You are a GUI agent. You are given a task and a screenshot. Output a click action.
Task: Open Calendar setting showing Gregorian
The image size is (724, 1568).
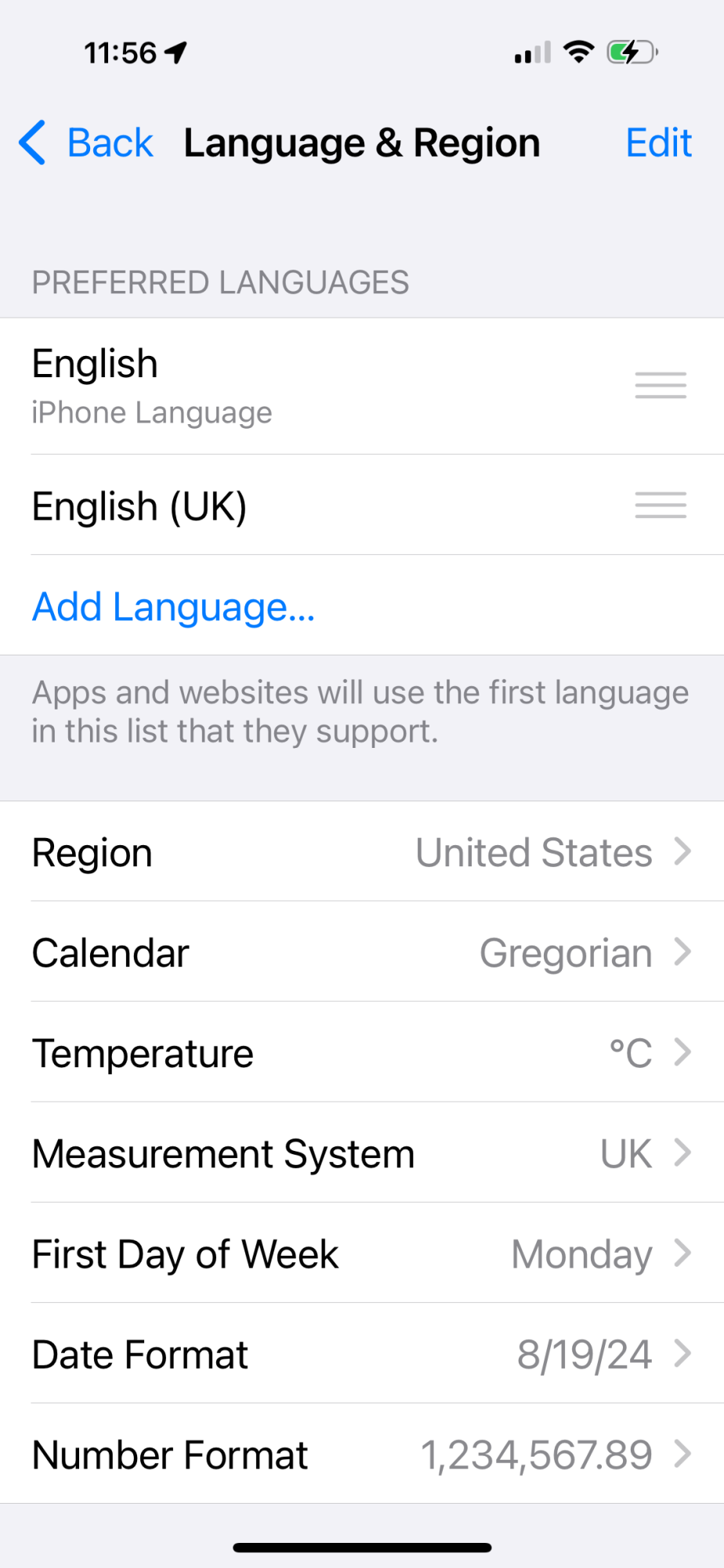point(361,953)
